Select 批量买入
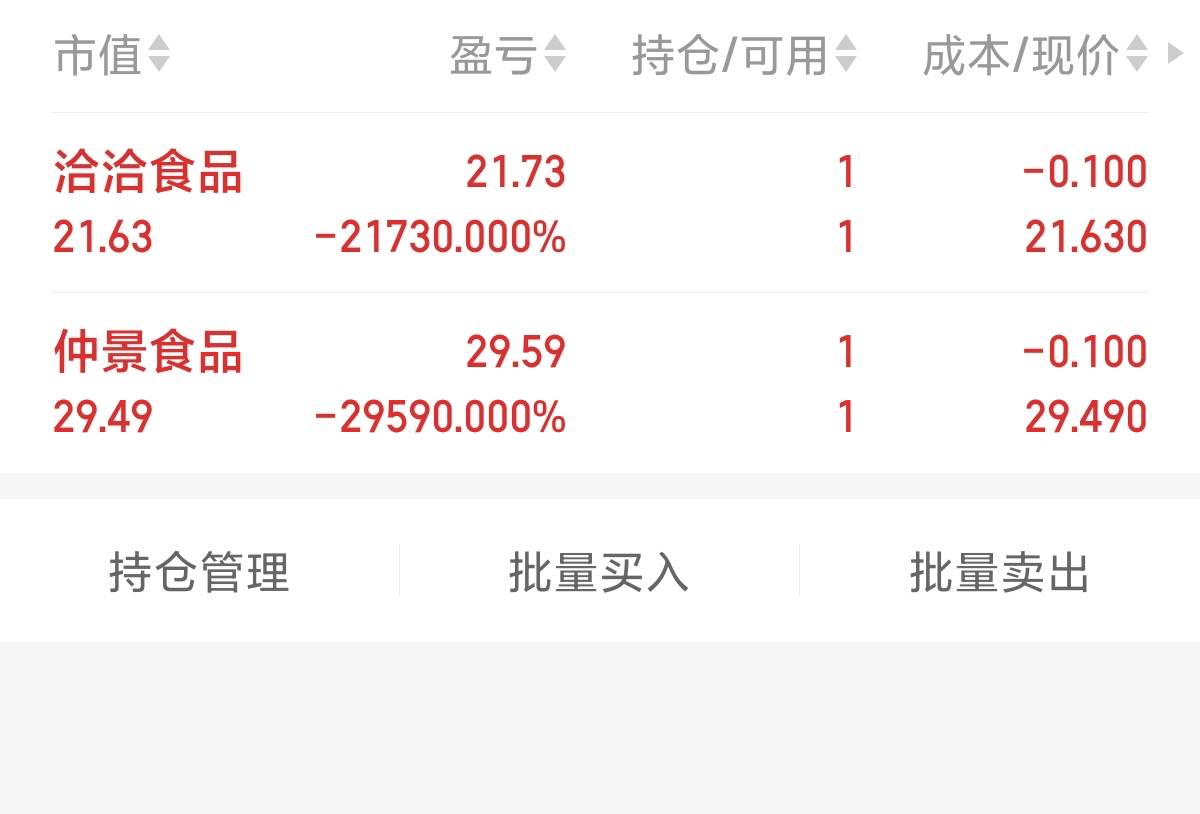Viewport: 1200px width, 814px height. tap(599, 572)
